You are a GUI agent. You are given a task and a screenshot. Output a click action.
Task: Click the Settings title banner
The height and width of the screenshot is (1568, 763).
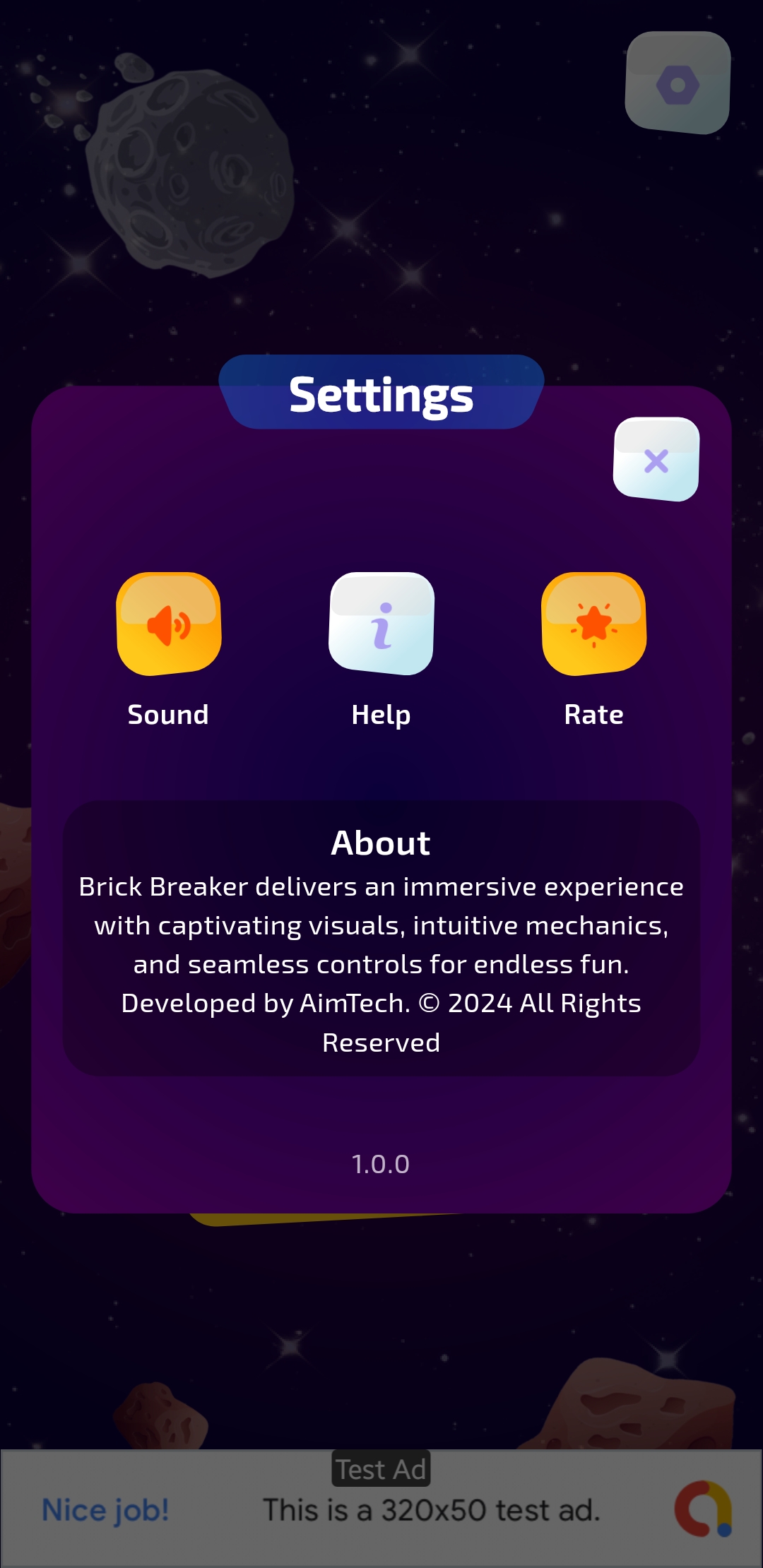tap(381, 393)
